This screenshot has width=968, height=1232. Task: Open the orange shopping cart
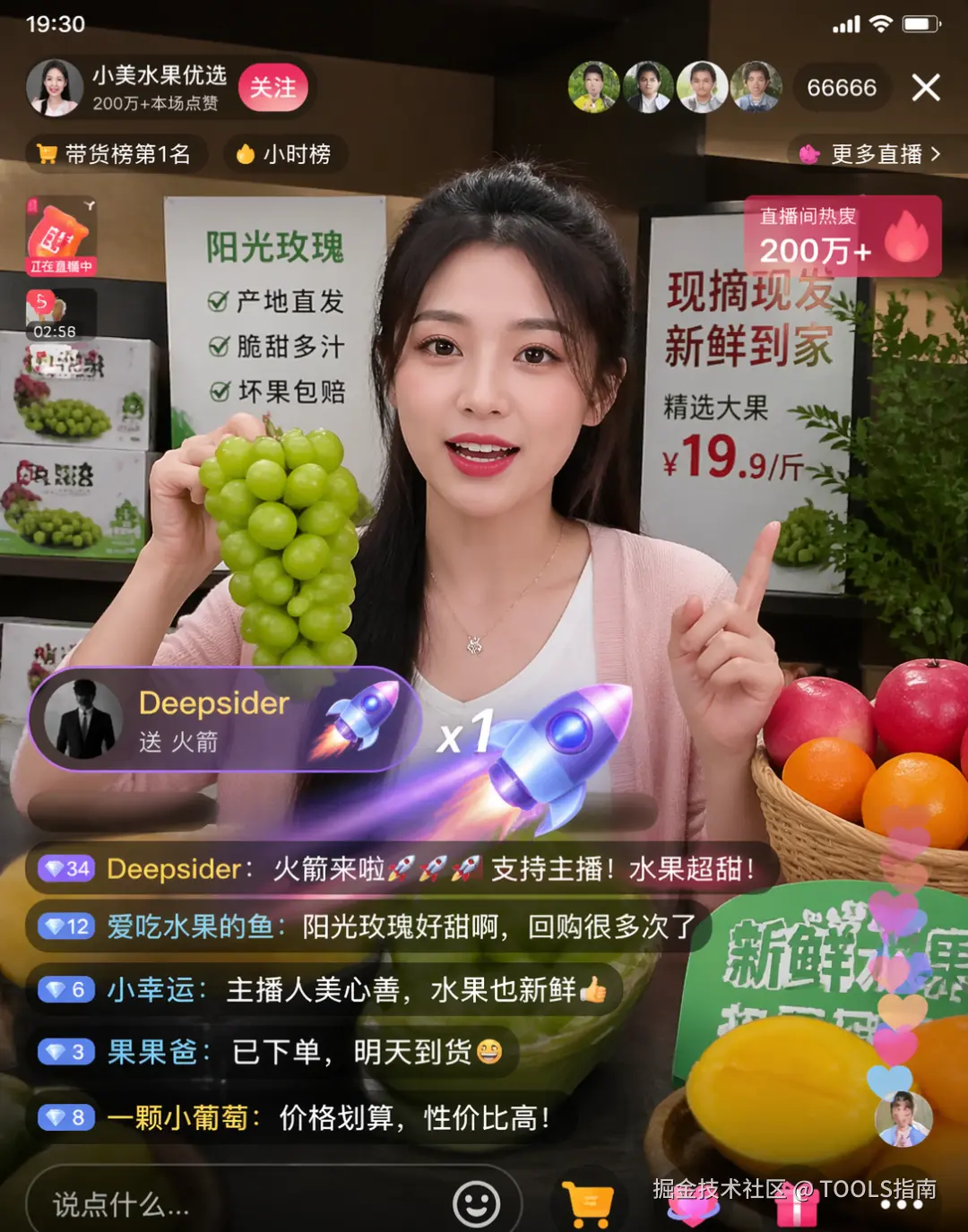588,1204
